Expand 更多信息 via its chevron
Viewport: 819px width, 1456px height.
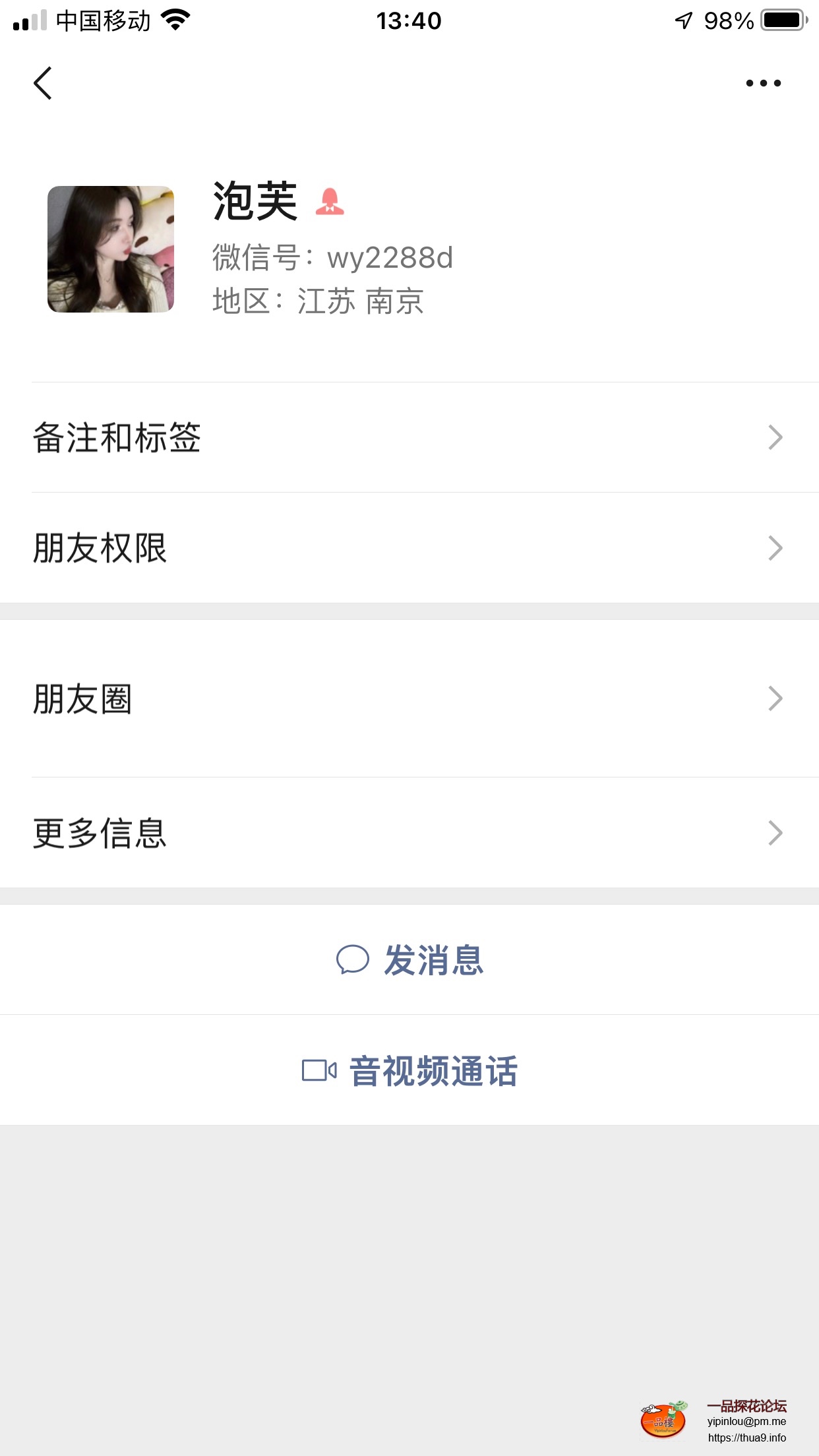coord(775,835)
